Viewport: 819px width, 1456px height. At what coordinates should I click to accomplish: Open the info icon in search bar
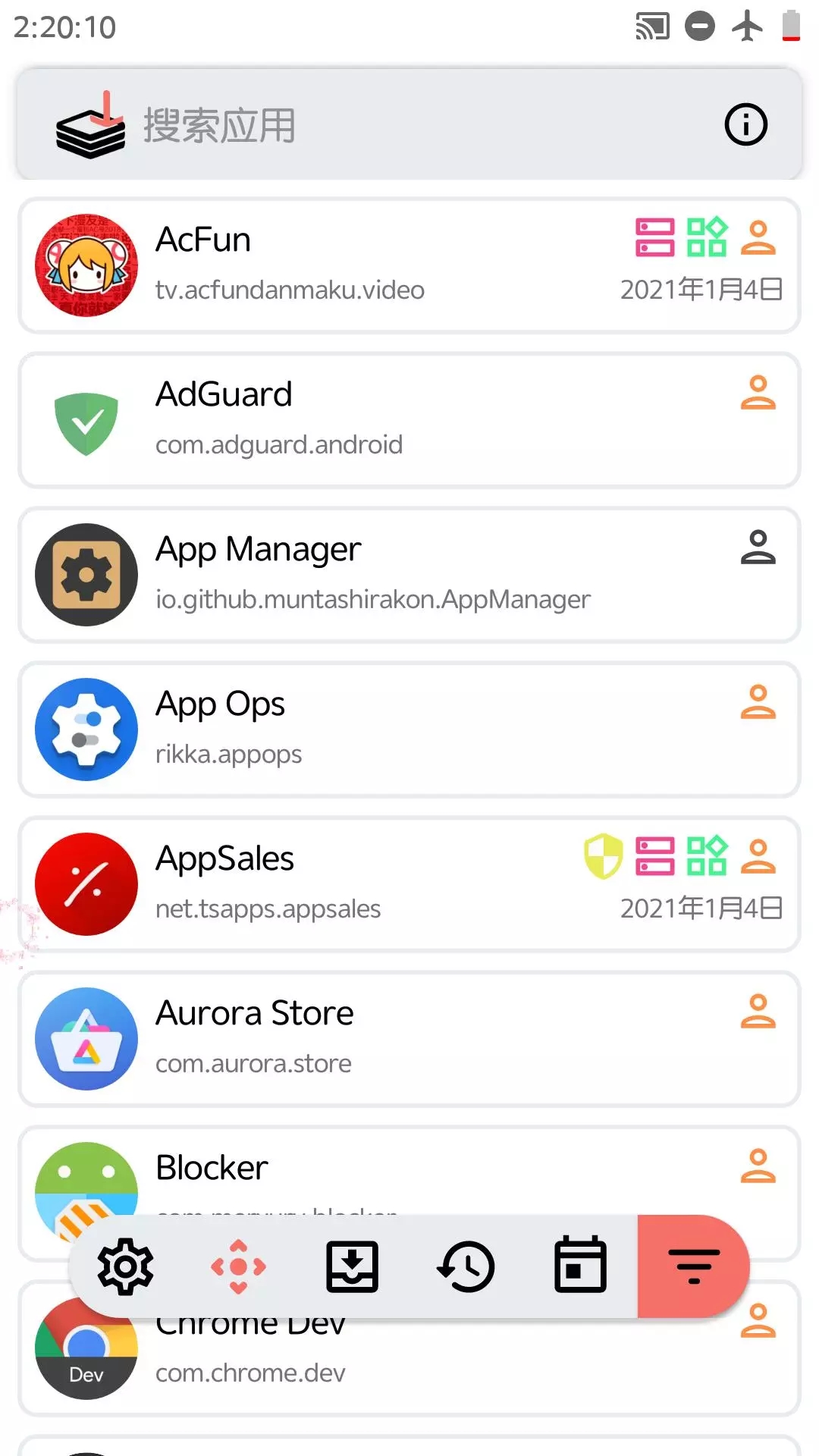tap(745, 125)
